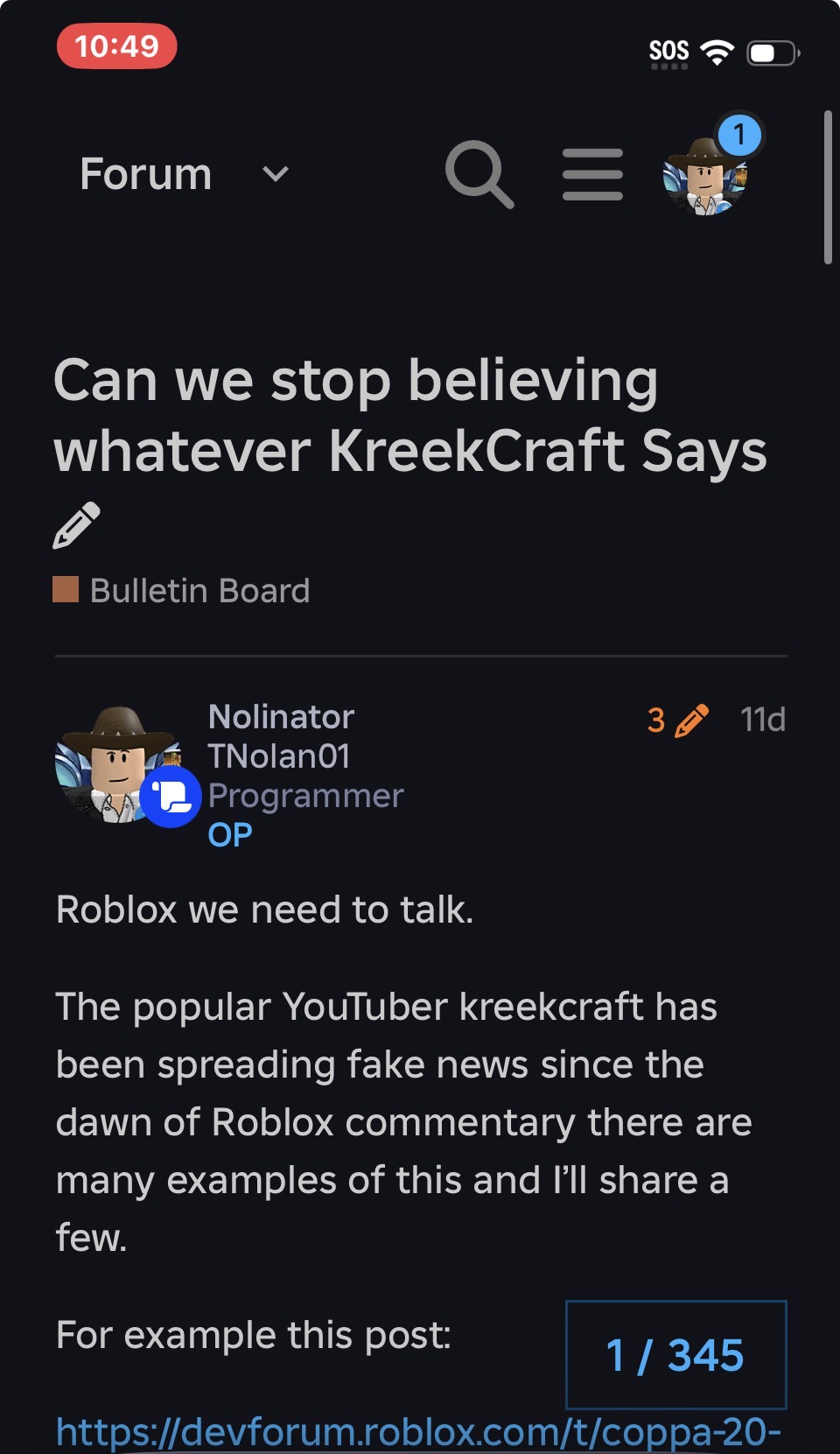Open the hamburger menu
The width and height of the screenshot is (840, 1454).
pyautogui.click(x=592, y=174)
